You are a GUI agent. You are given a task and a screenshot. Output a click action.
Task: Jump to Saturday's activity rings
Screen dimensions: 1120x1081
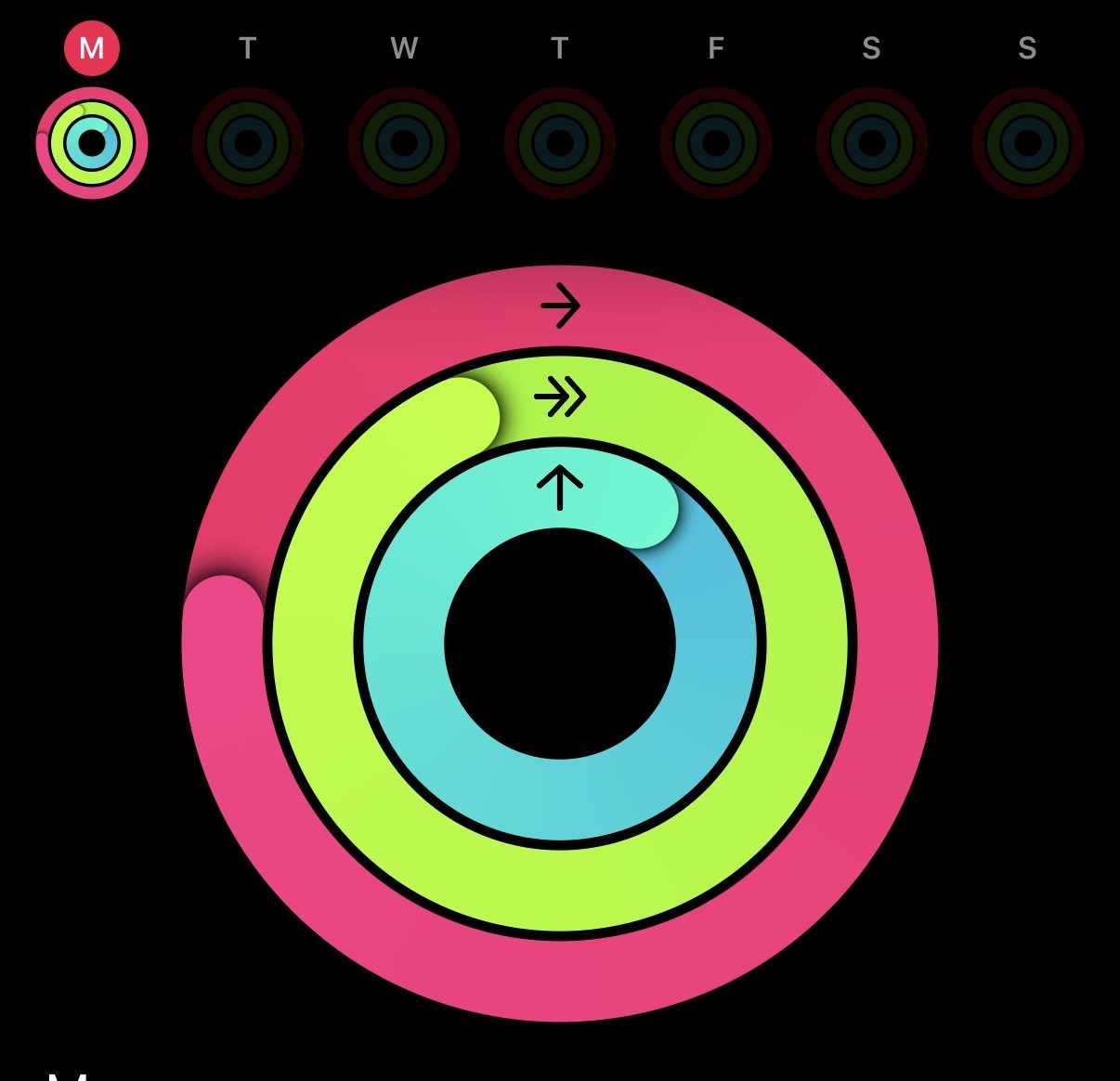pyautogui.click(x=872, y=143)
